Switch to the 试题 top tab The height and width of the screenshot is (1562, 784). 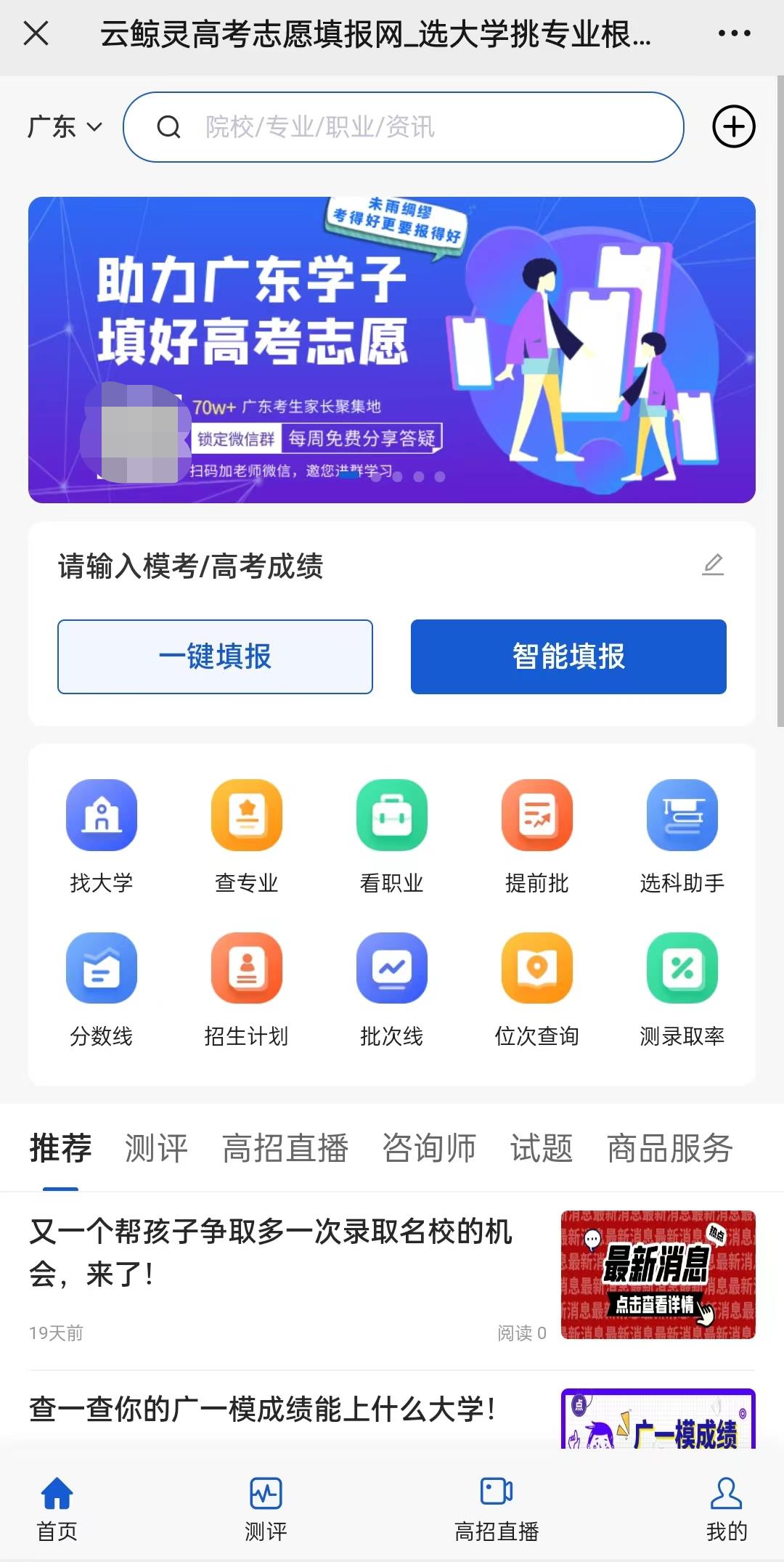click(542, 1148)
